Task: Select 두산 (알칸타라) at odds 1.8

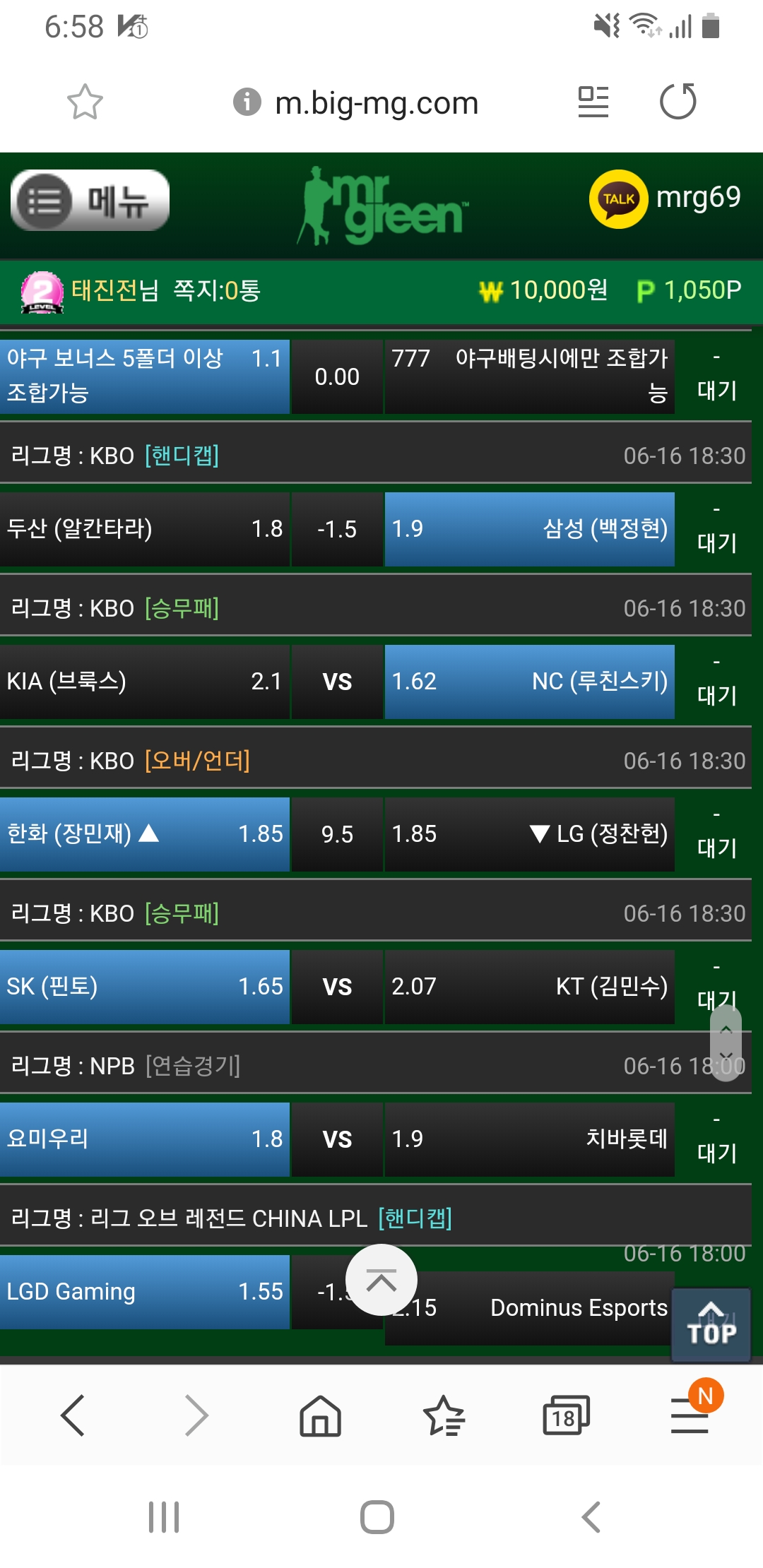Action: tap(144, 529)
